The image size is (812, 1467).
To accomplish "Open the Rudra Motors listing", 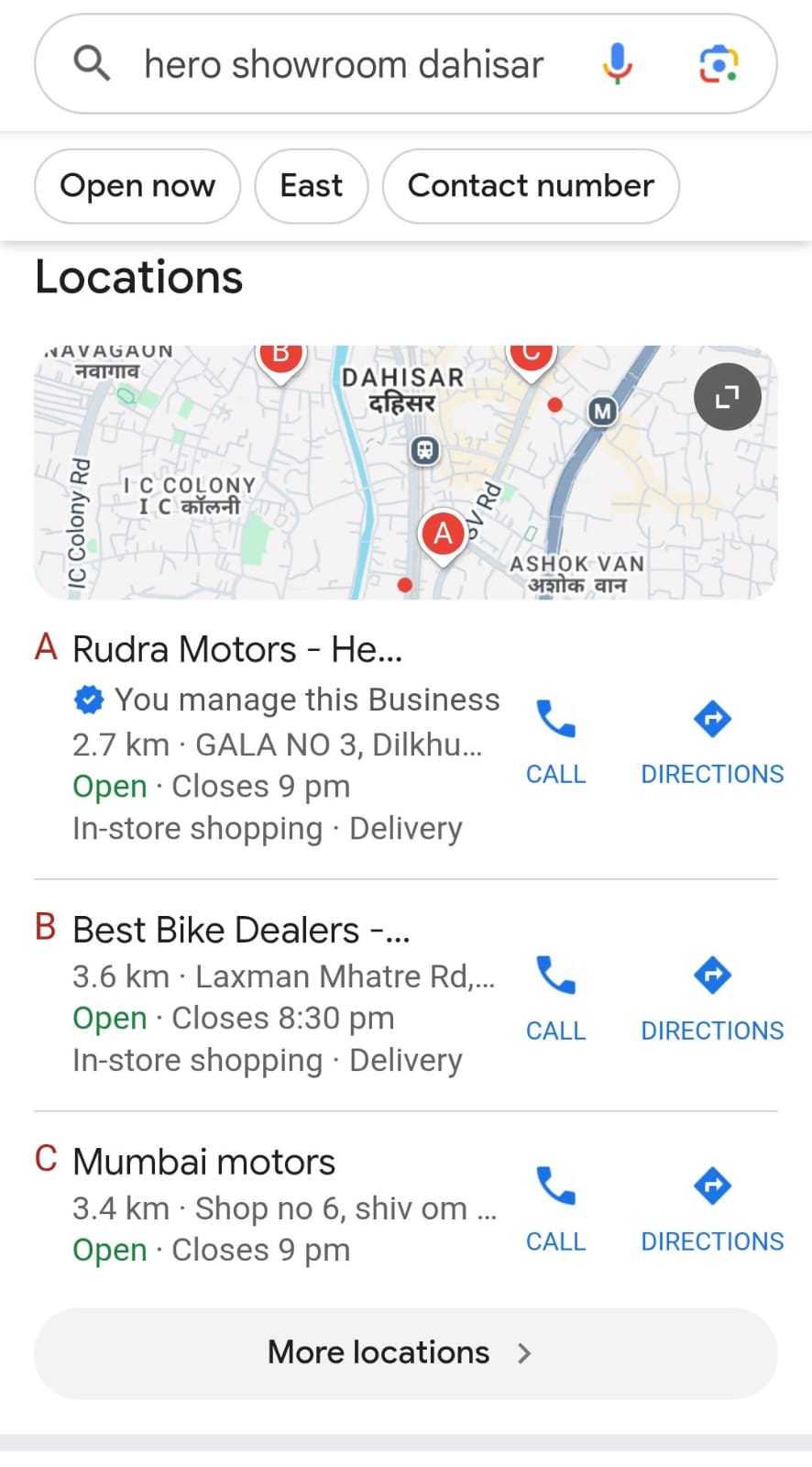I will (237, 649).
